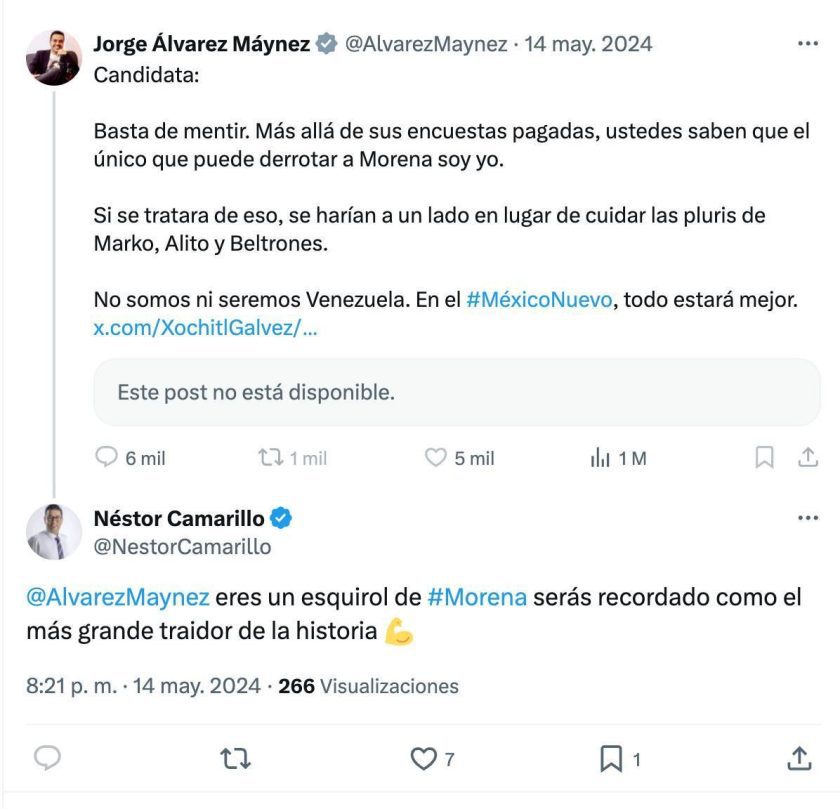Share Néstor Camarillo's post
The width and height of the screenshot is (840, 809).
(x=798, y=759)
